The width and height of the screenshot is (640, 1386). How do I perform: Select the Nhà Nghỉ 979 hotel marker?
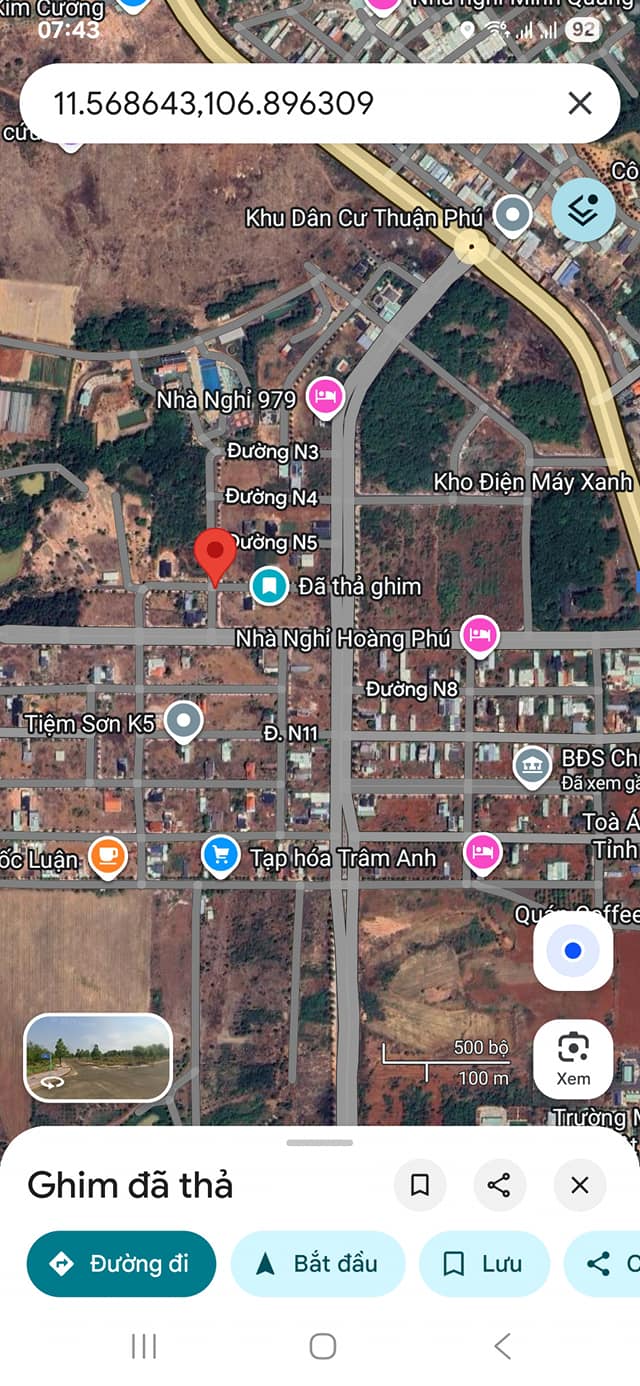click(326, 397)
